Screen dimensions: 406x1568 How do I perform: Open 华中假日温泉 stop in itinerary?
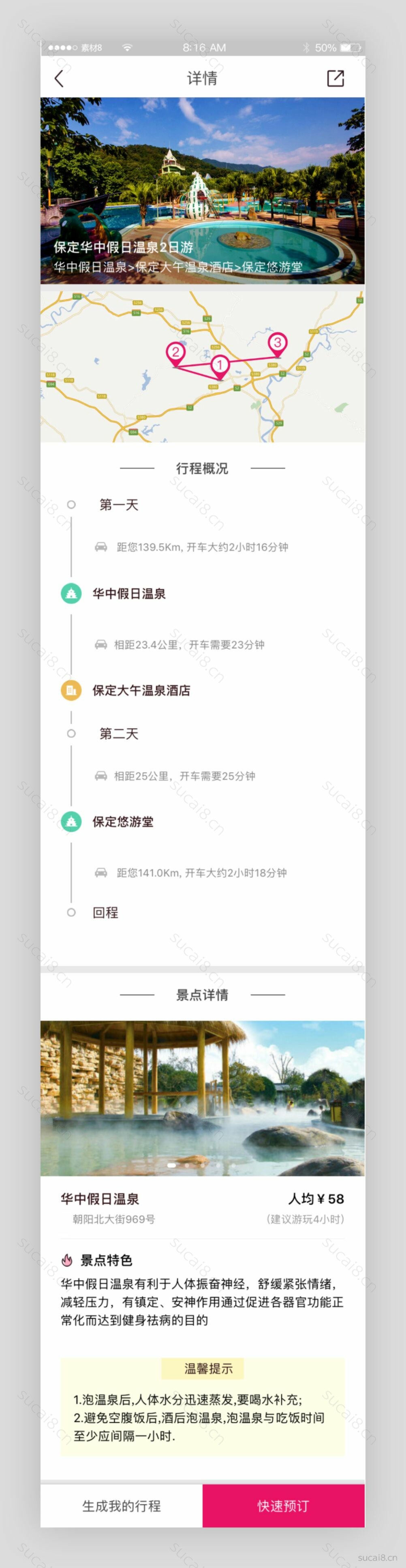[128, 593]
